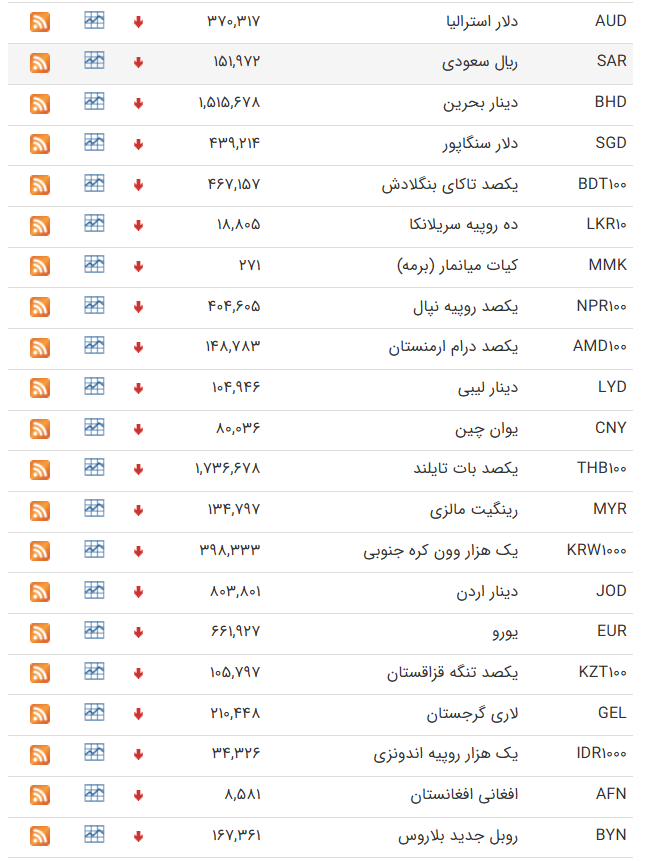The image size is (645, 861).
Task: Show the chart for BYN Belarus ruble
Action: coord(95,833)
